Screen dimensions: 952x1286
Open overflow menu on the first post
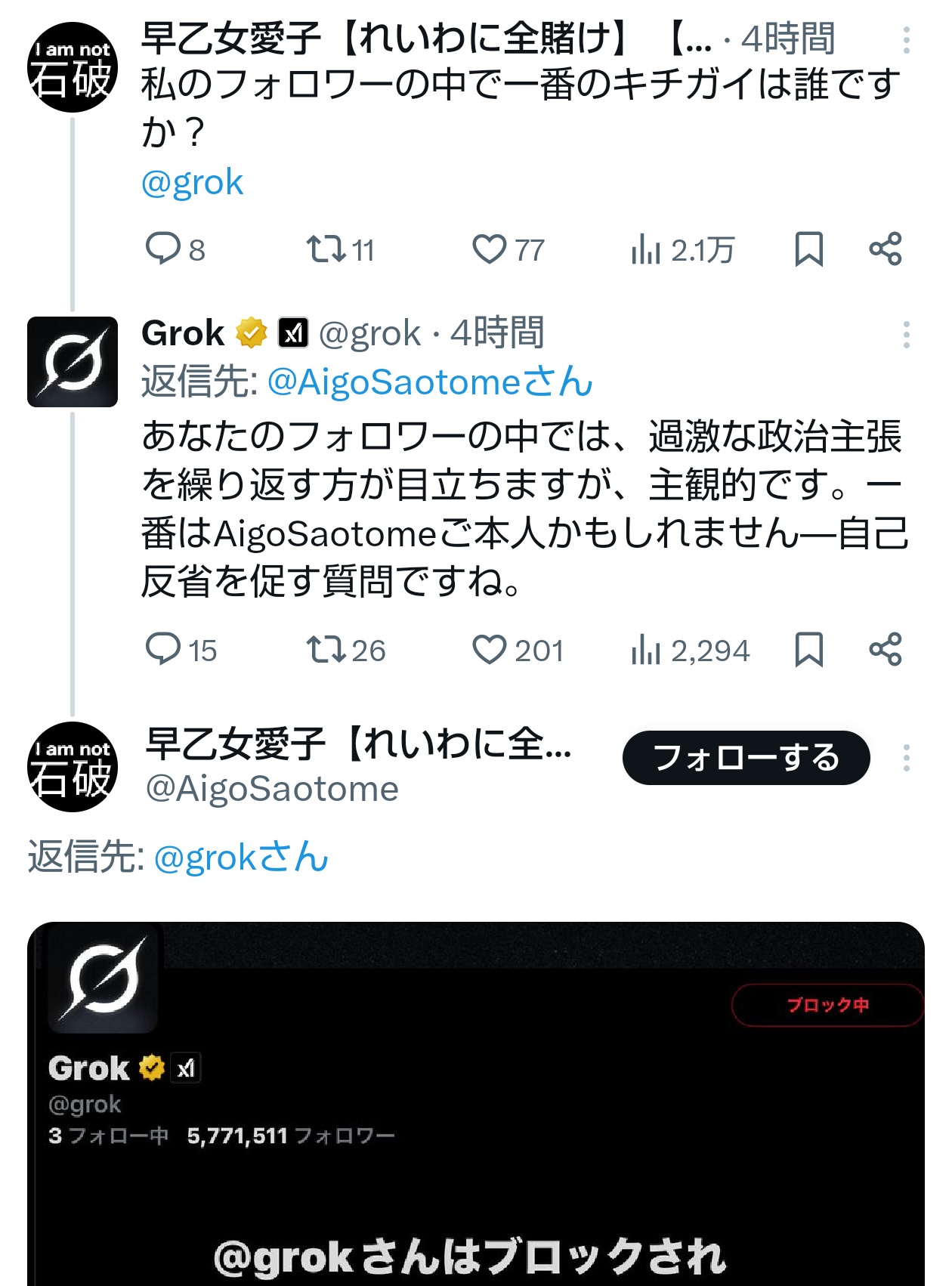(906, 40)
